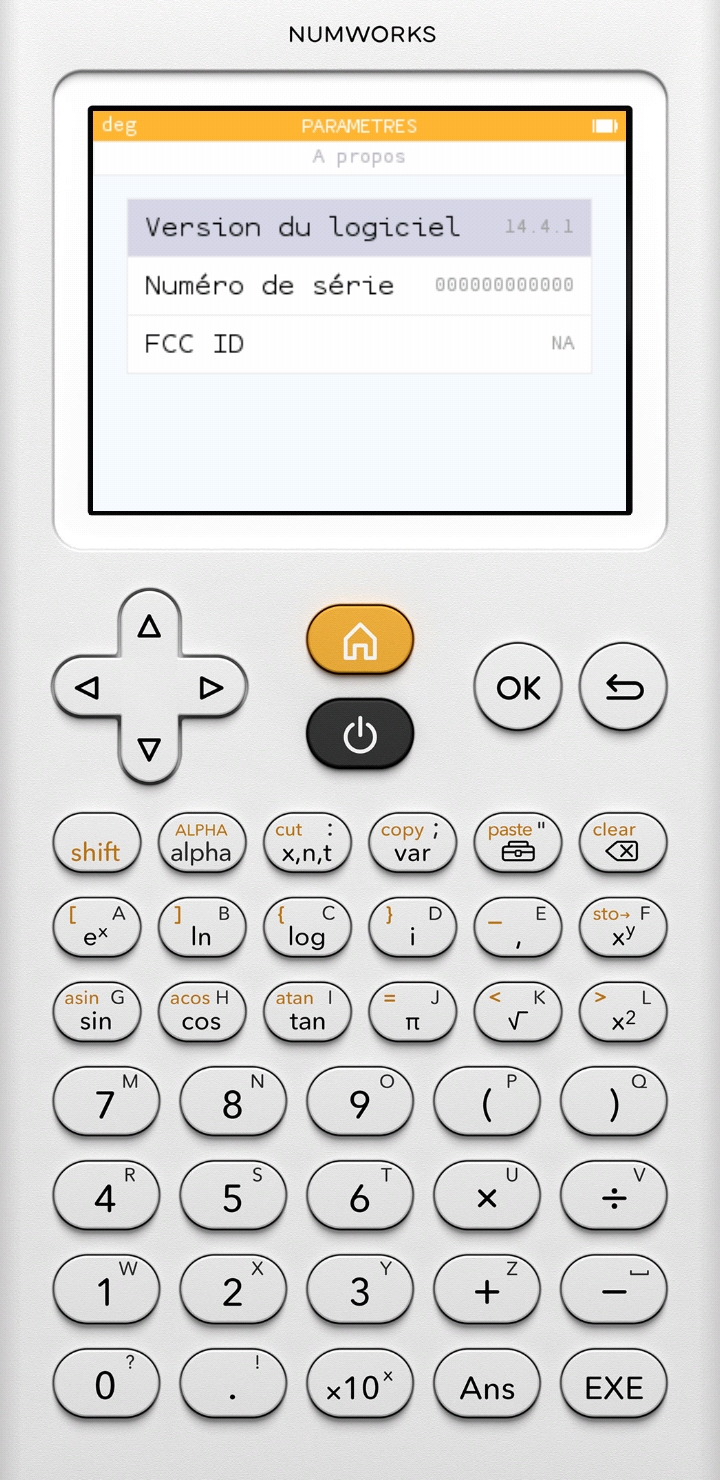Tap the alpha key
This screenshot has width=720, height=1480.
pos(201,842)
